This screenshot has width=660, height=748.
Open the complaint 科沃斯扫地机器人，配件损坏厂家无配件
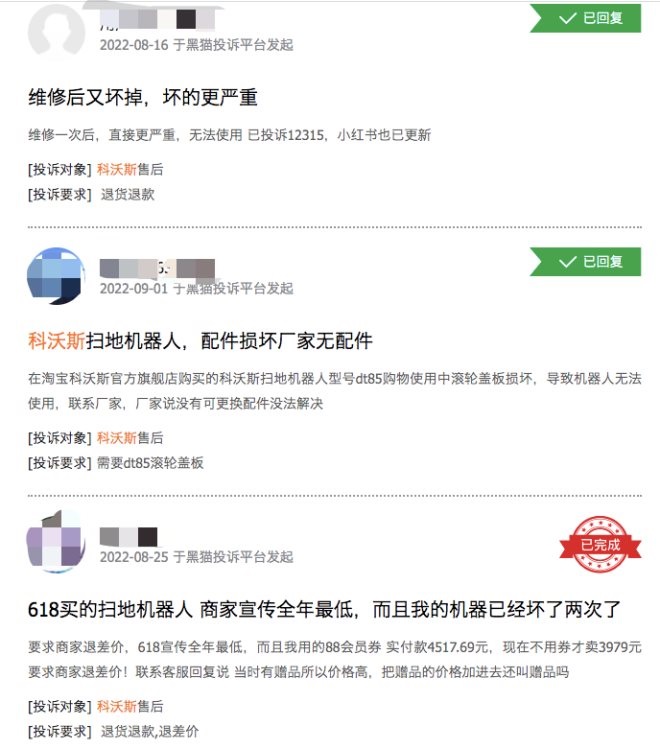(x=200, y=341)
